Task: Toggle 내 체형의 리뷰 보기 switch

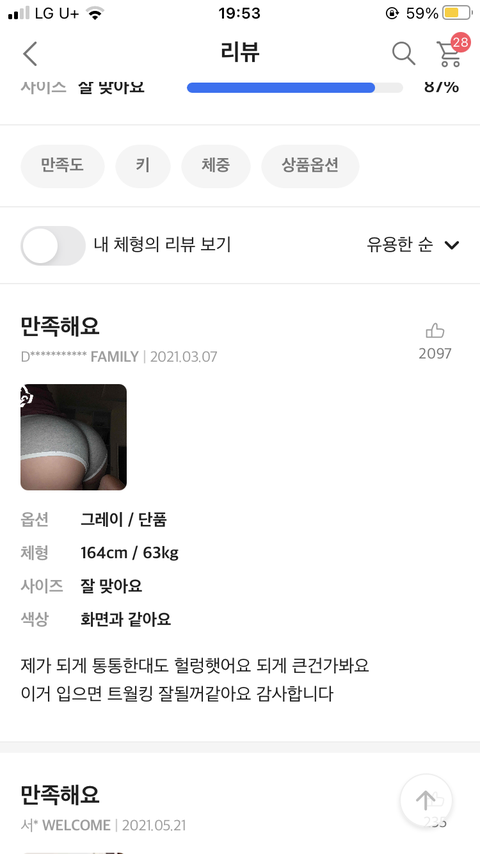Action: tap(53, 246)
